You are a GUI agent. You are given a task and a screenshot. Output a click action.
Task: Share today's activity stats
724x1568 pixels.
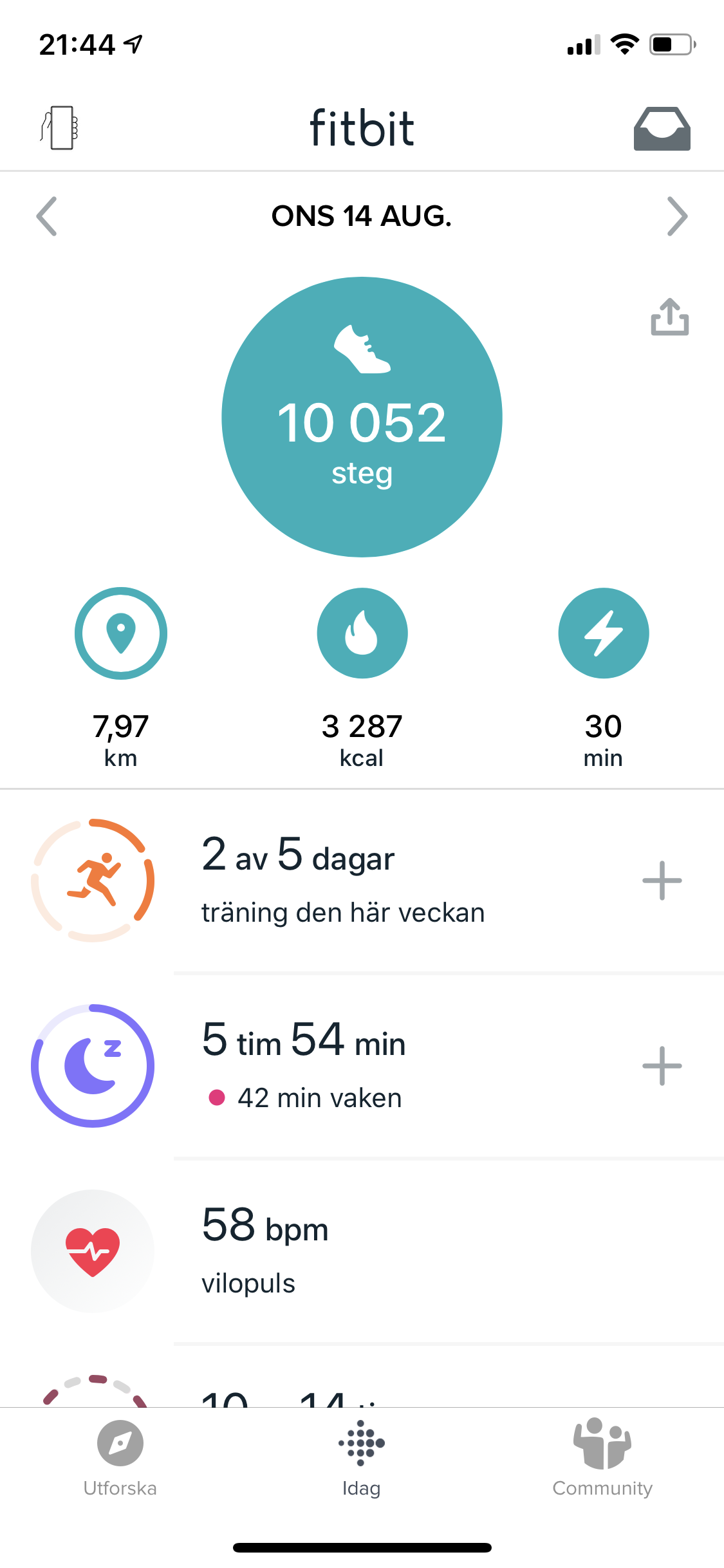(x=669, y=317)
